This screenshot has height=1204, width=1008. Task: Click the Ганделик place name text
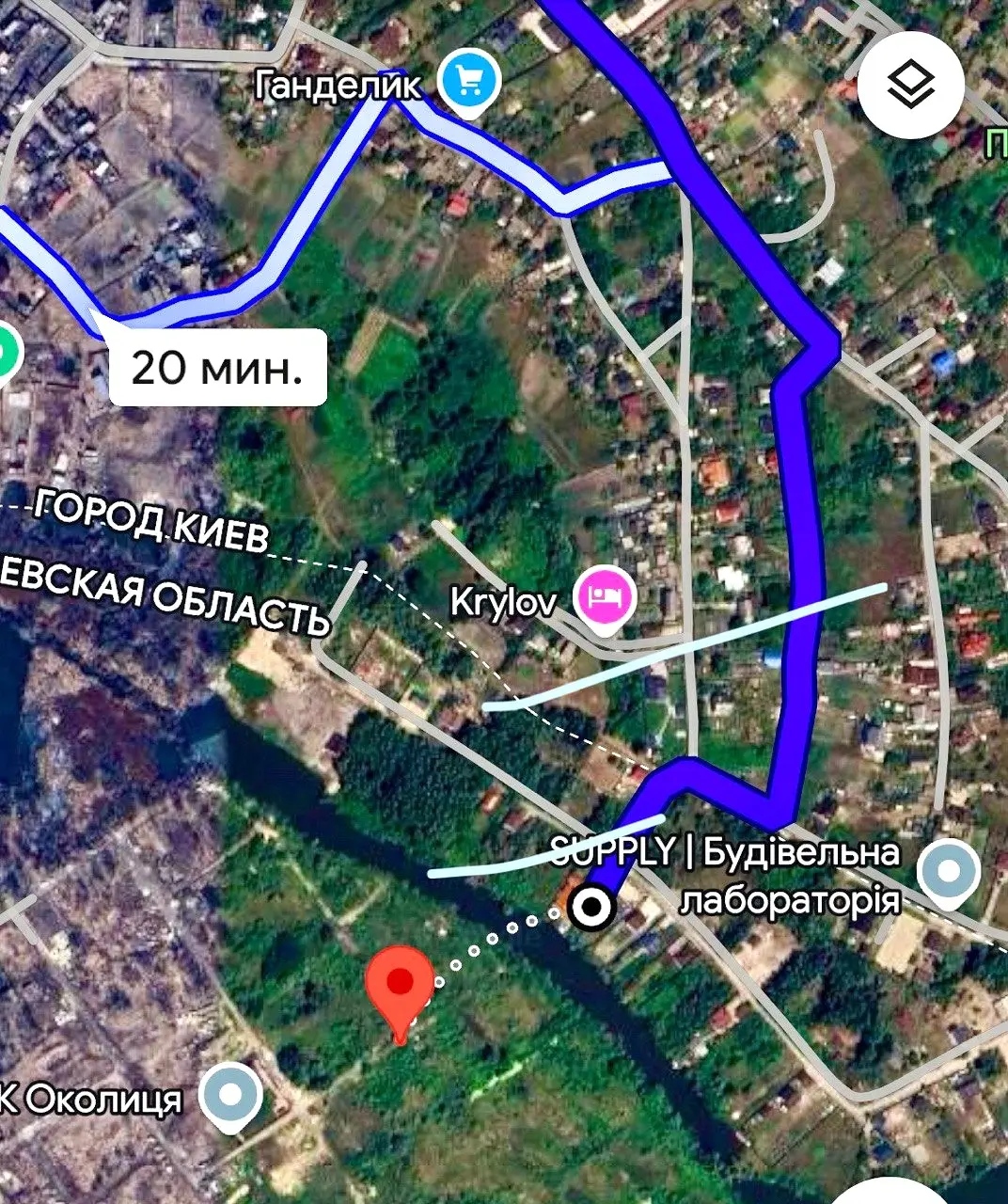[x=334, y=83]
